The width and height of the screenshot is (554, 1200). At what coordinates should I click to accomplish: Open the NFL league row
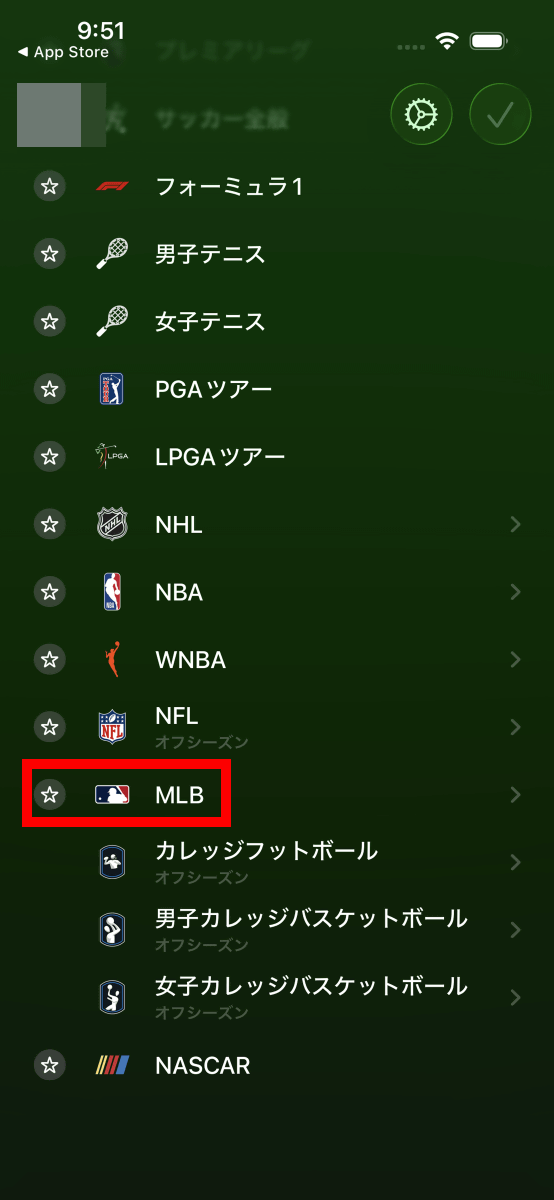point(277,727)
